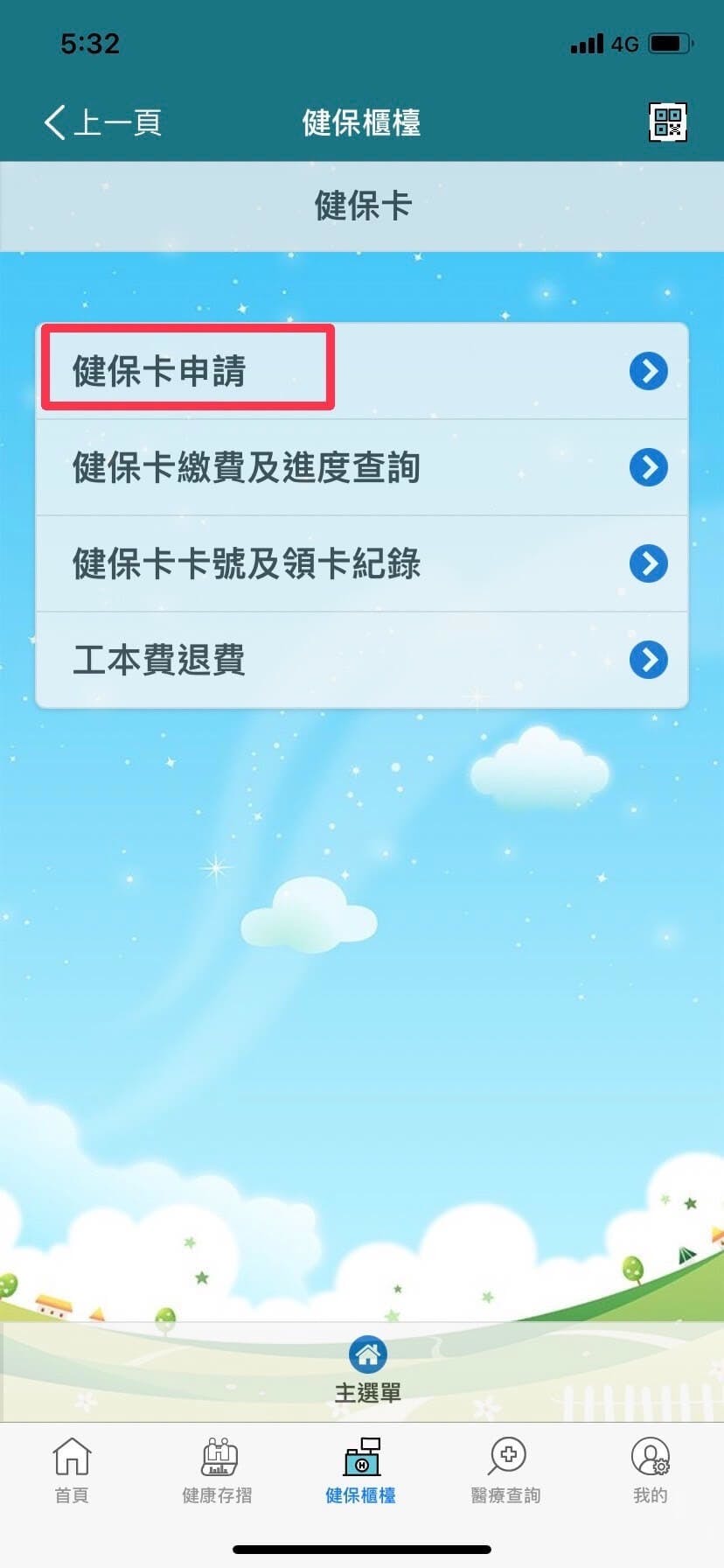Open the QR code scanner icon

(x=667, y=122)
